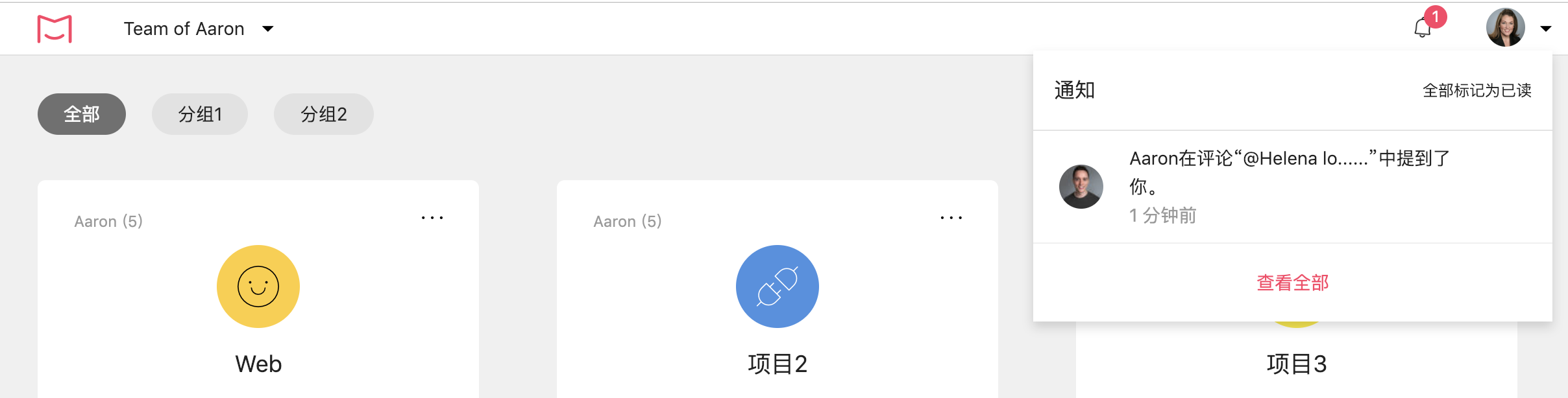
Task: Open the notifications bell
Action: 1423,28
